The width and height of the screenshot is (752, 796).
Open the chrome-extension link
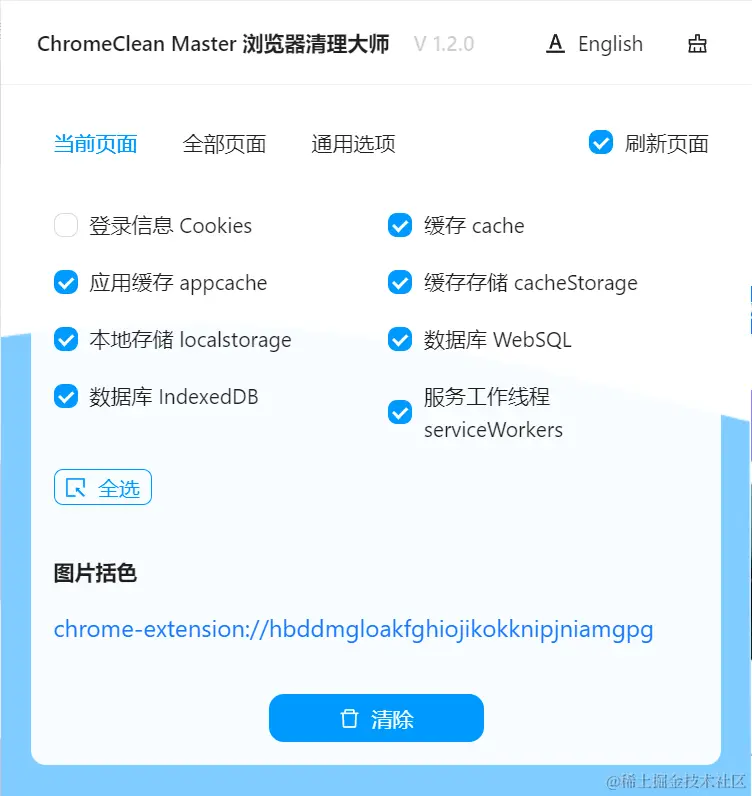(x=353, y=630)
